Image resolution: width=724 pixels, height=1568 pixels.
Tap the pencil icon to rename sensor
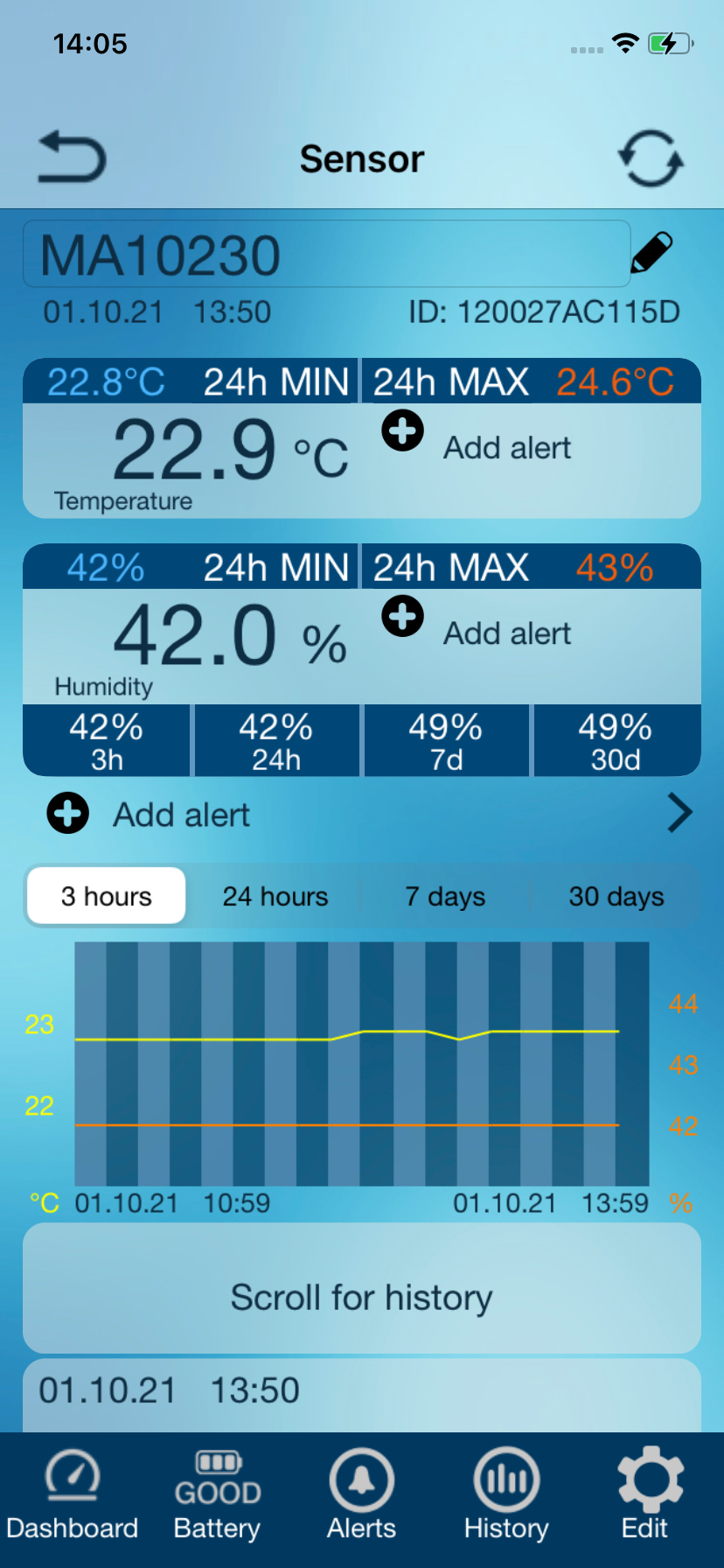click(652, 253)
